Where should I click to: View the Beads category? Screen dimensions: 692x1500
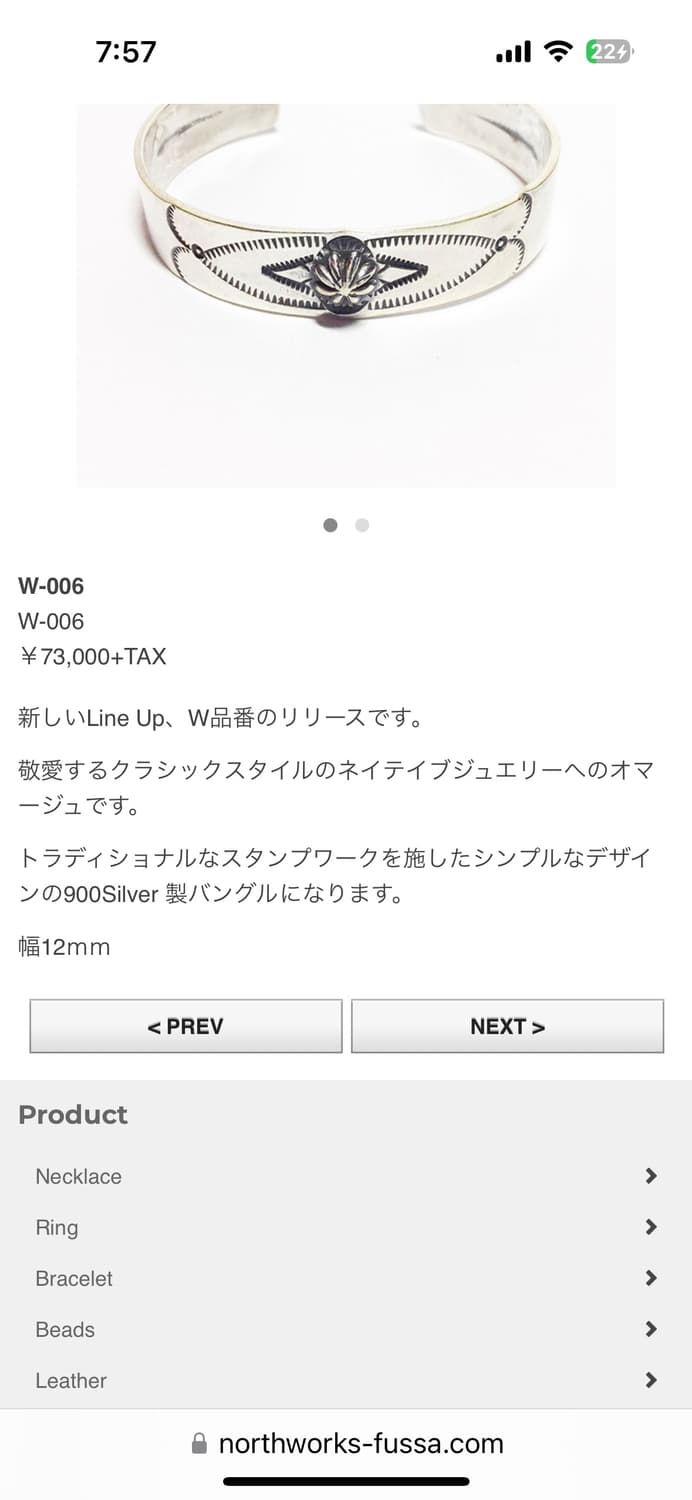point(346,1329)
